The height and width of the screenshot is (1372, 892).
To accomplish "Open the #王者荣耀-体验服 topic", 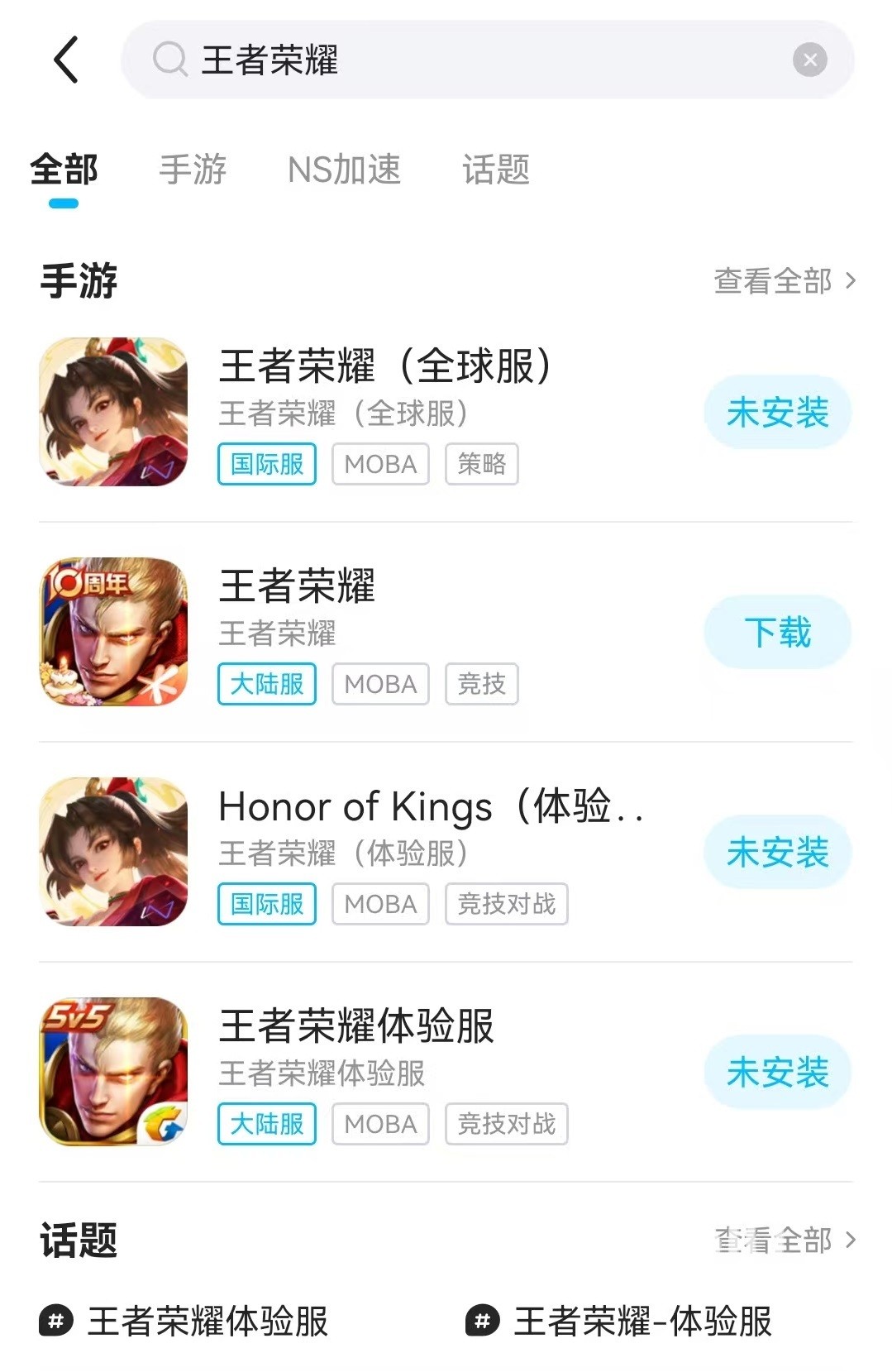I will (642, 1321).
